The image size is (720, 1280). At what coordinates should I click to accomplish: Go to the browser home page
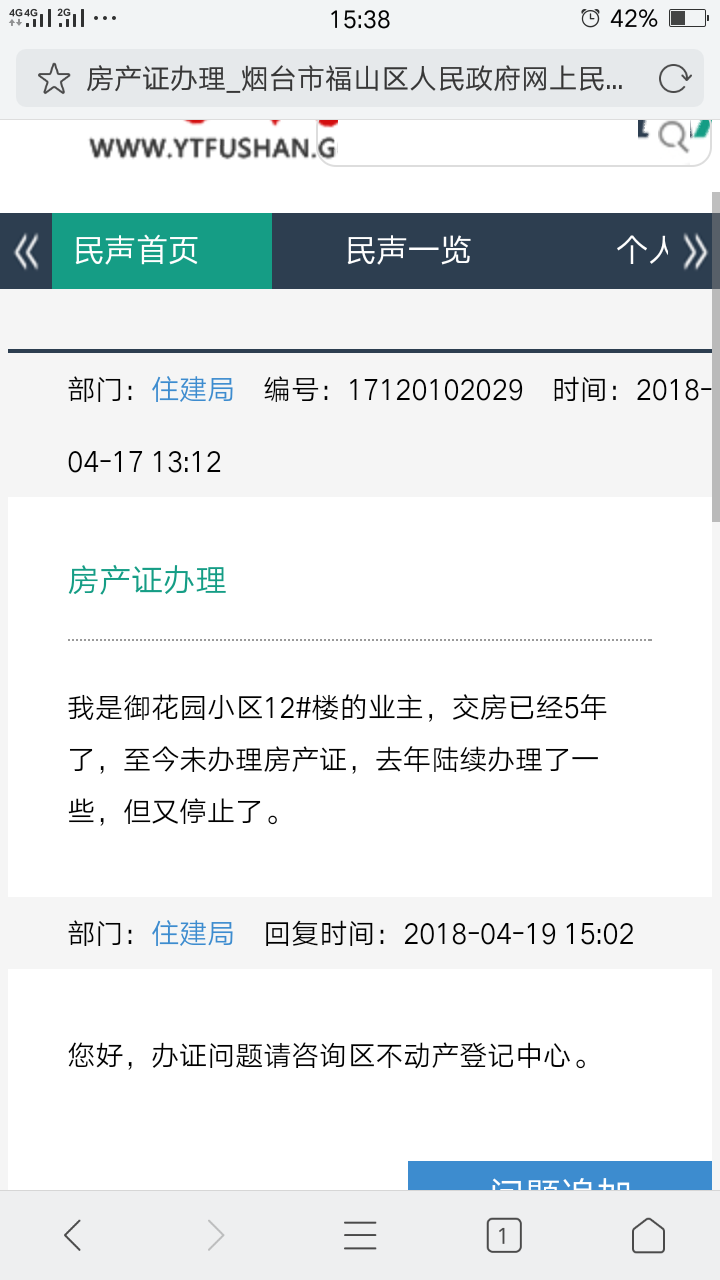click(648, 1236)
